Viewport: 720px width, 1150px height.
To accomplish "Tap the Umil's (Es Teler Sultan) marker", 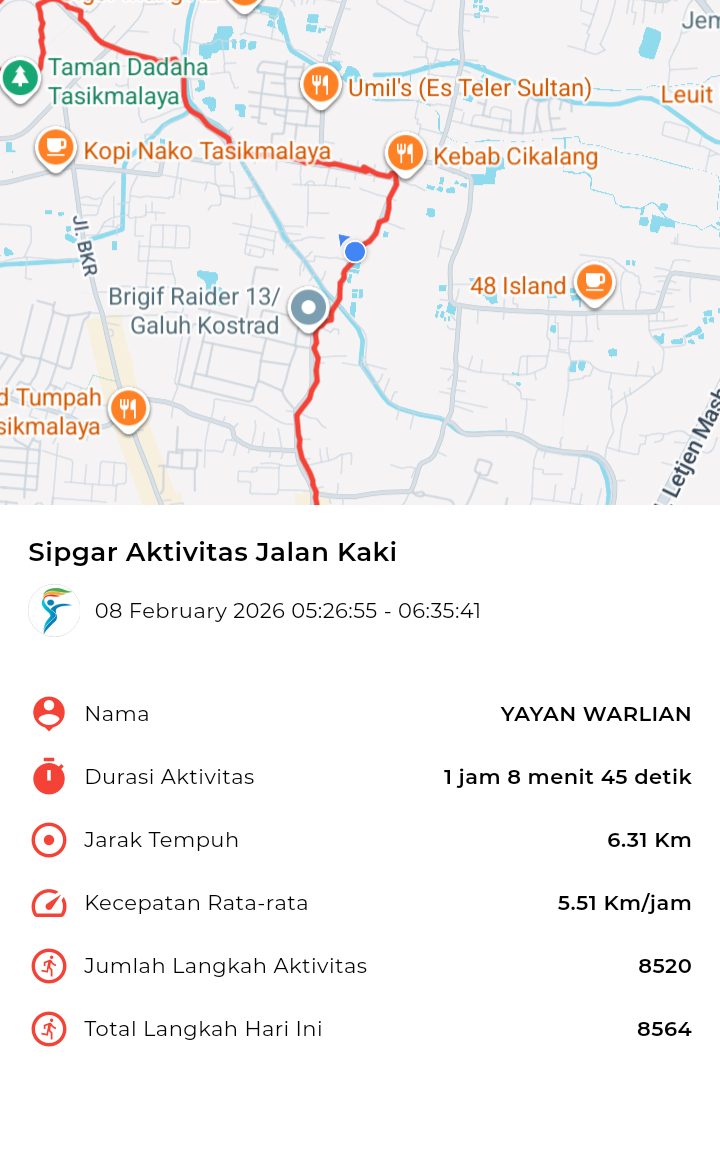I will pyautogui.click(x=320, y=85).
